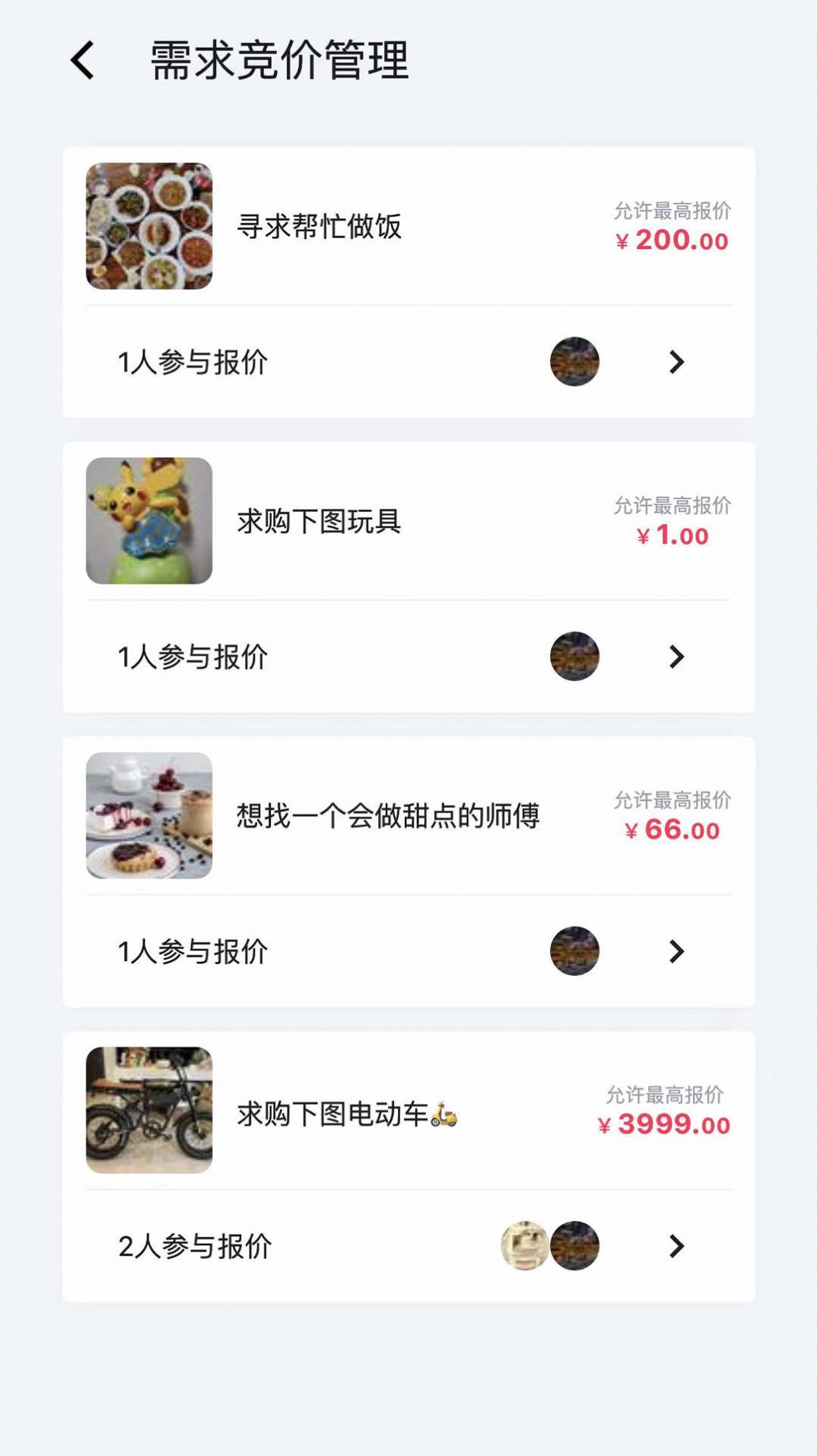Tap the bidder avatar on the dessert request card

coord(575,950)
